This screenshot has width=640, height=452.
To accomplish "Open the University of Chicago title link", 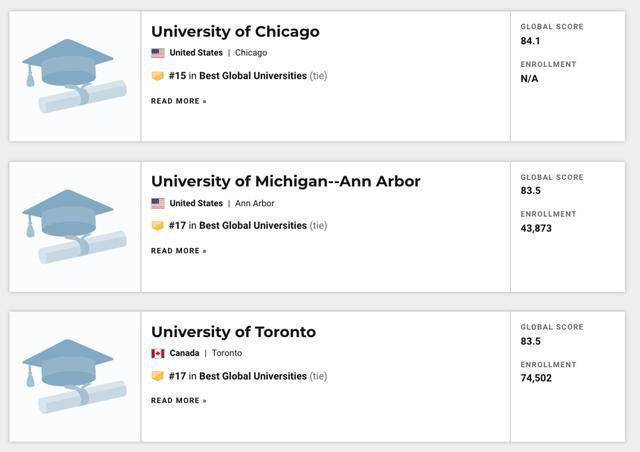I will point(235,32).
